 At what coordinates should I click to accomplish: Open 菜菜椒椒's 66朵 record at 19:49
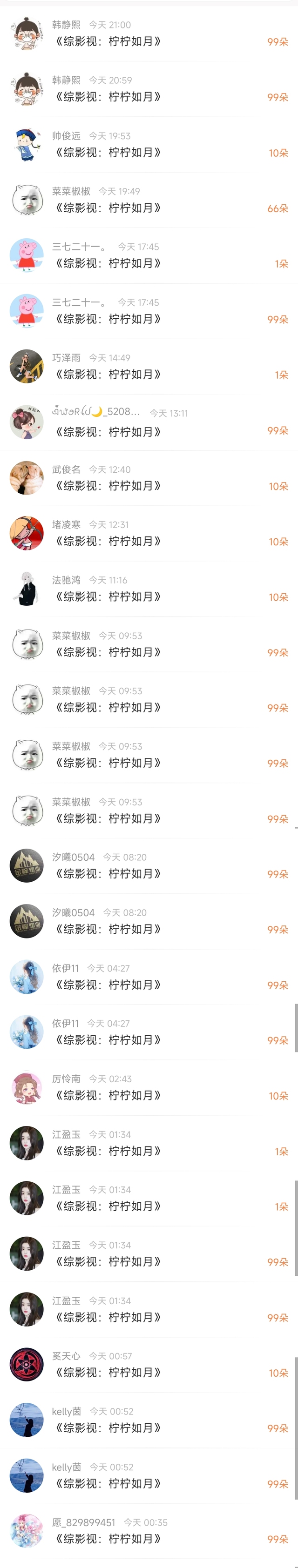149,200
